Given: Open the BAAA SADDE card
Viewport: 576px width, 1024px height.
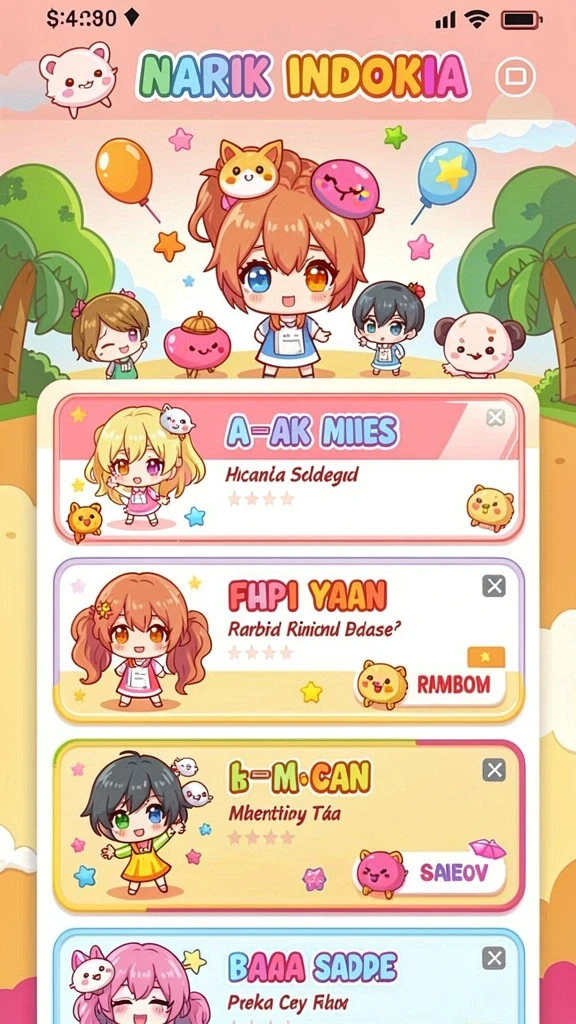Looking at the screenshot, I should tap(289, 976).
